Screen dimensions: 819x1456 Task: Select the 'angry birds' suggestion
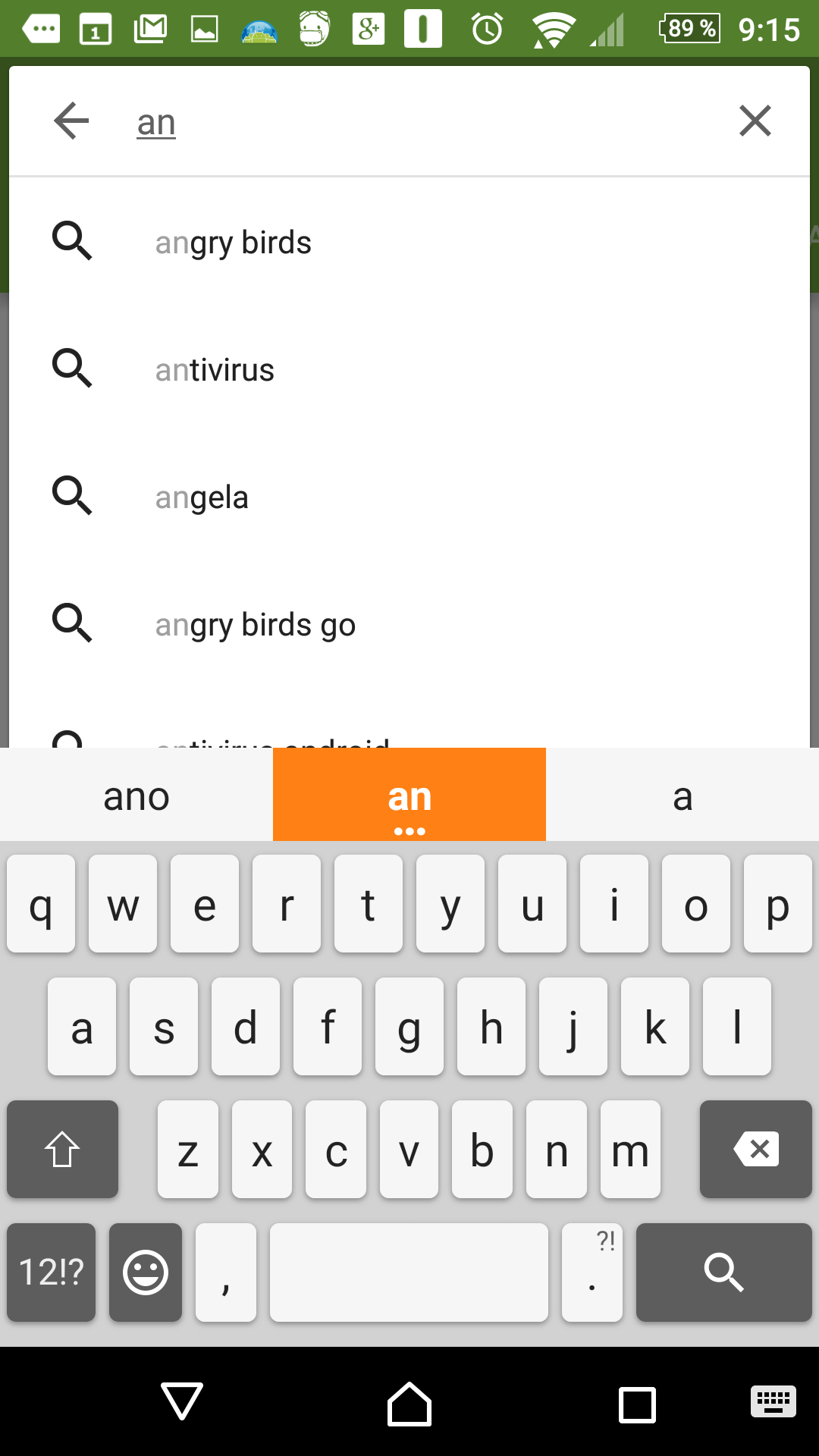coord(409,242)
